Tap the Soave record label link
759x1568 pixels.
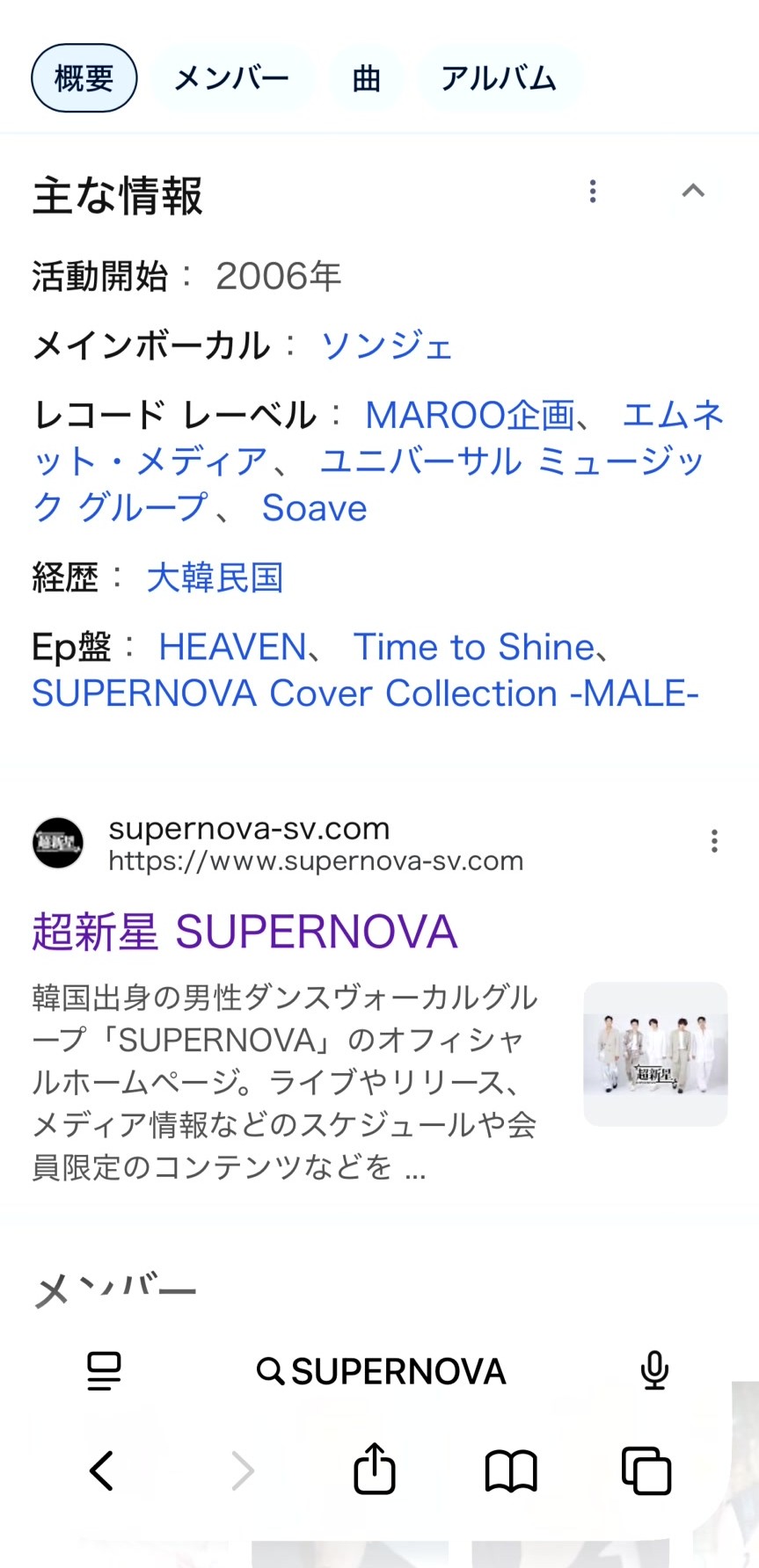pos(314,508)
